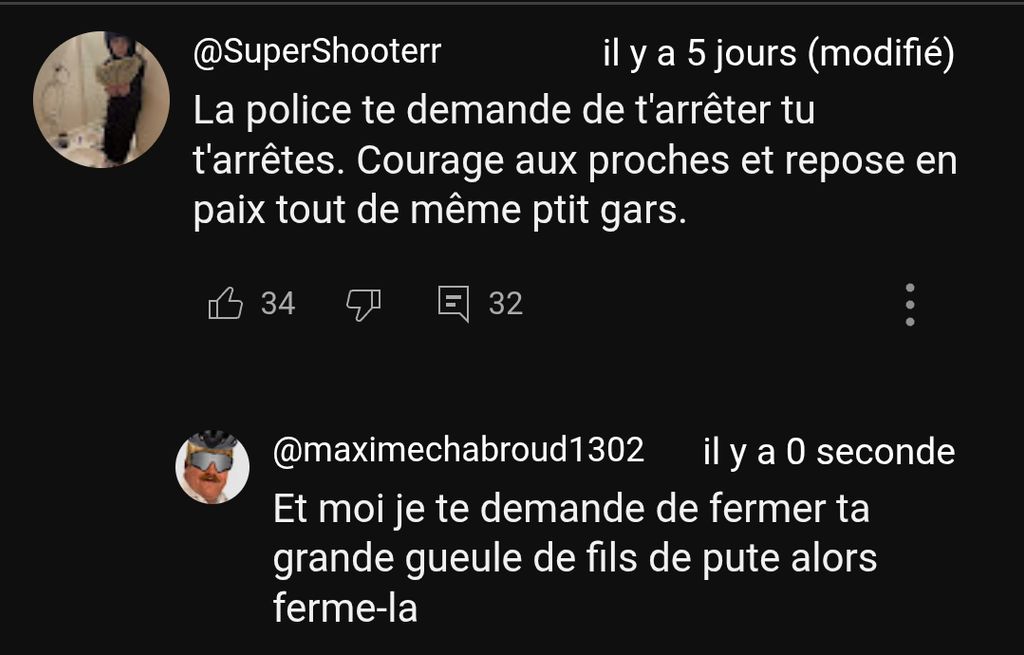Open the 32 replies icon under SuperShooterr's comment
Screen dimensions: 1024x655
tap(453, 304)
